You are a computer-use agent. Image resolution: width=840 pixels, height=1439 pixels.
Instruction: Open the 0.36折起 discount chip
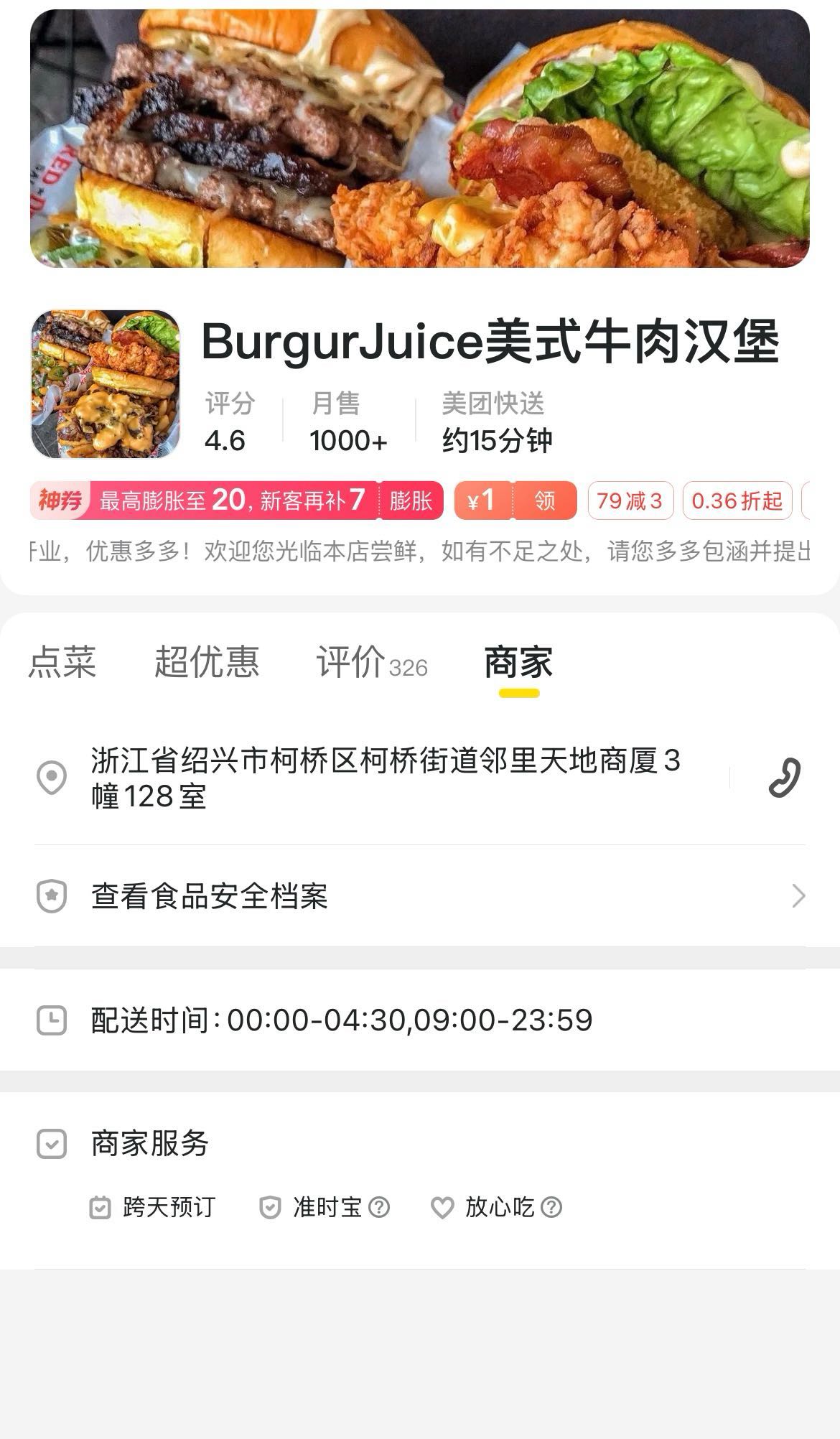pyautogui.click(x=737, y=500)
